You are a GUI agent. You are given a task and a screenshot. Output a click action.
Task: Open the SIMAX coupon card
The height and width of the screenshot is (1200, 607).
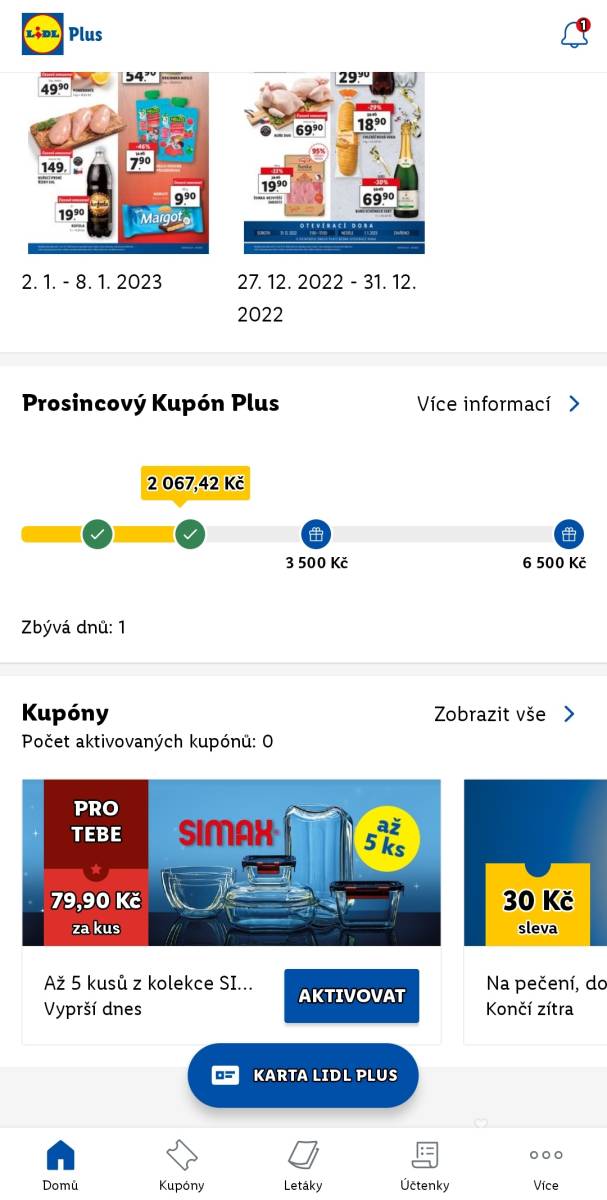point(231,912)
